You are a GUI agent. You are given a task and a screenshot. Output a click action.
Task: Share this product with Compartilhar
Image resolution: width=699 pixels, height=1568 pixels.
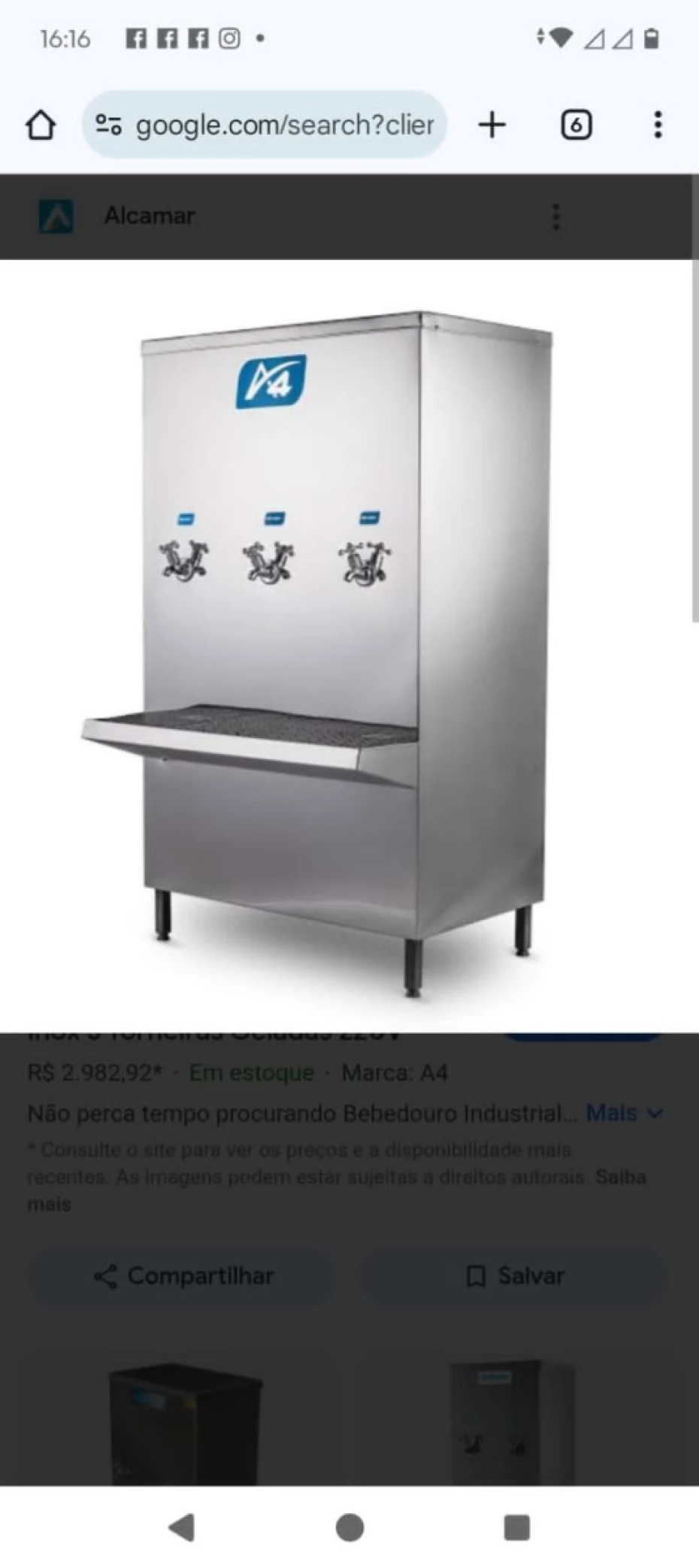[183, 1276]
